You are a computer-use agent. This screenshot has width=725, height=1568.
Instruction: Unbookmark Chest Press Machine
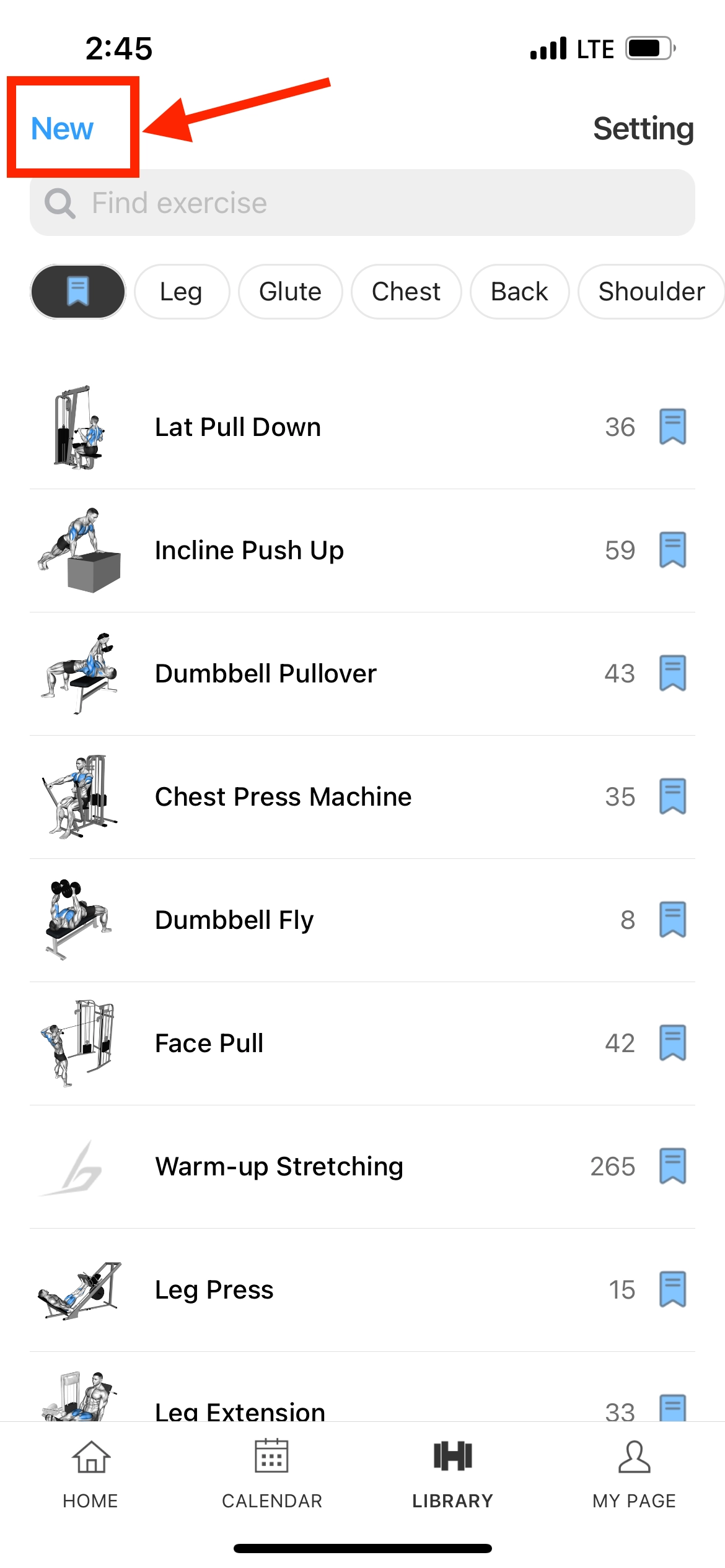[x=672, y=796]
